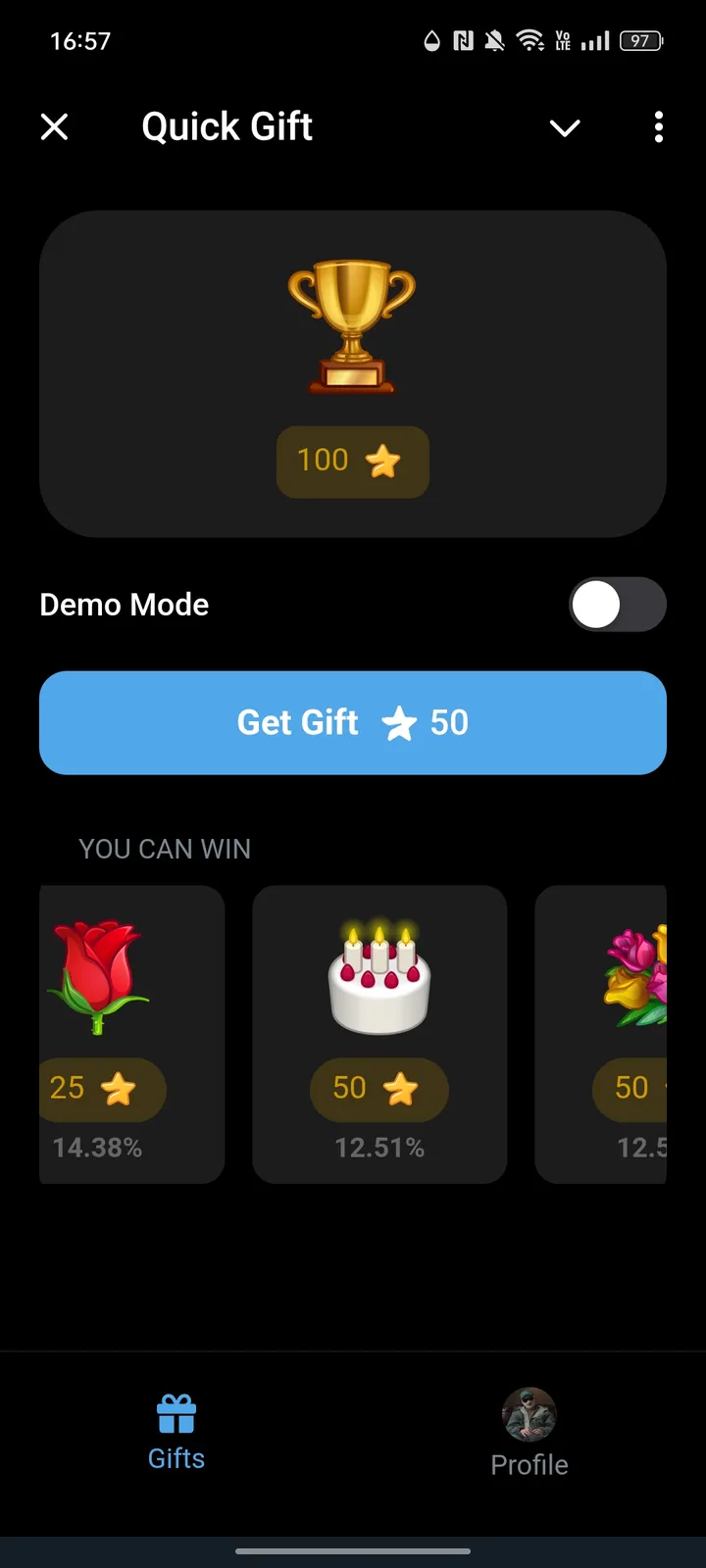Tap the 100-star price badge under the trophy
The height and width of the screenshot is (1568, 706).
point(352,461)
